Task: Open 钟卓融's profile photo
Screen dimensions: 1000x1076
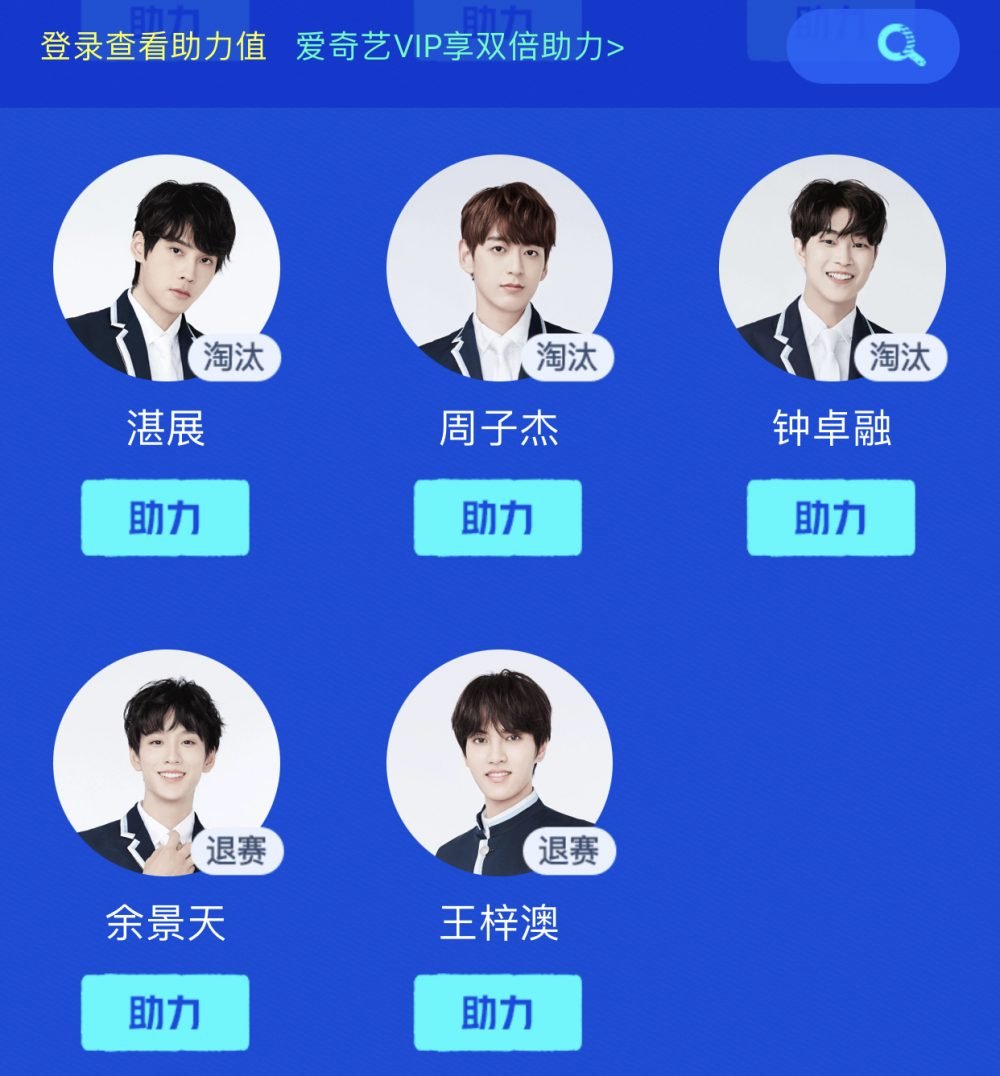Action: [832, 268]
